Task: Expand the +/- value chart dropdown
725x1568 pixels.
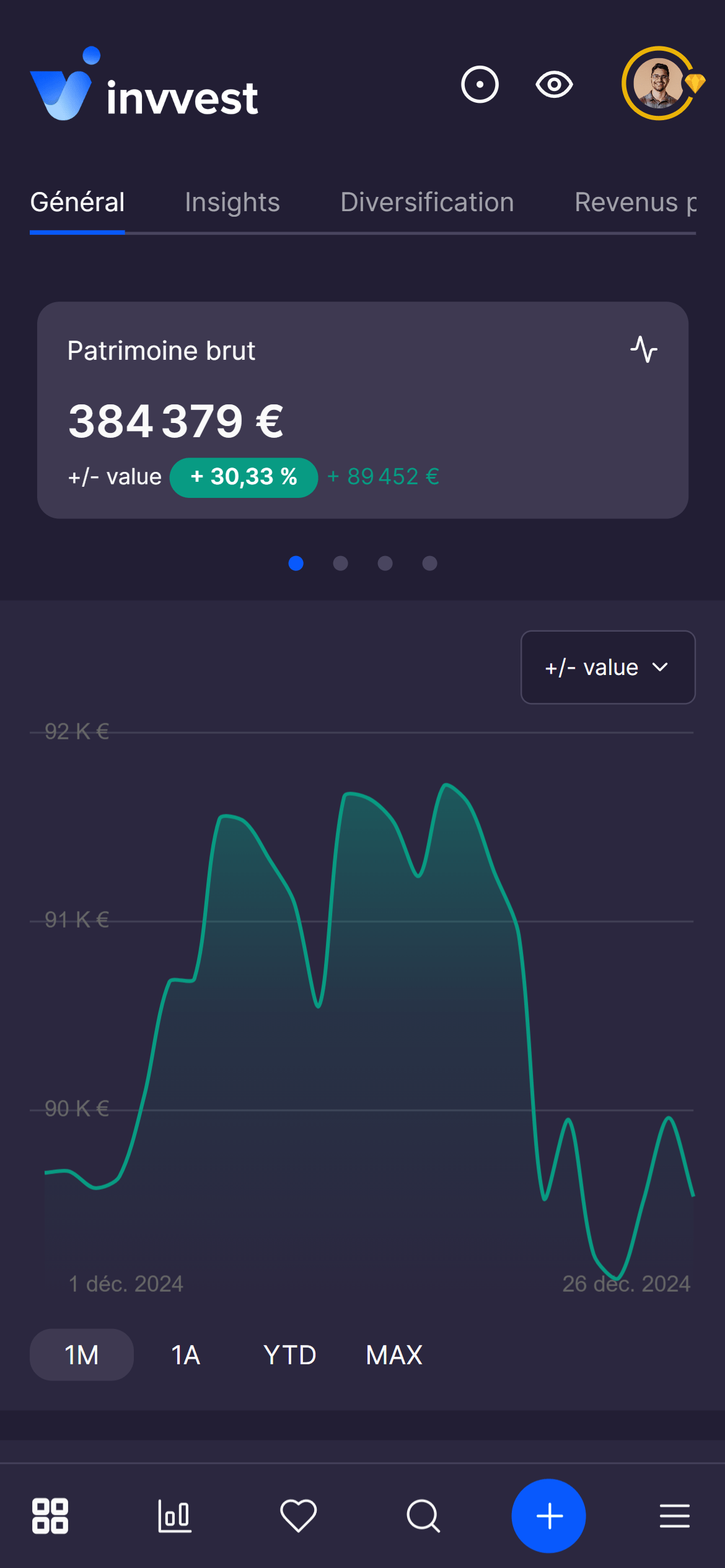Action: tap(608, 668)
